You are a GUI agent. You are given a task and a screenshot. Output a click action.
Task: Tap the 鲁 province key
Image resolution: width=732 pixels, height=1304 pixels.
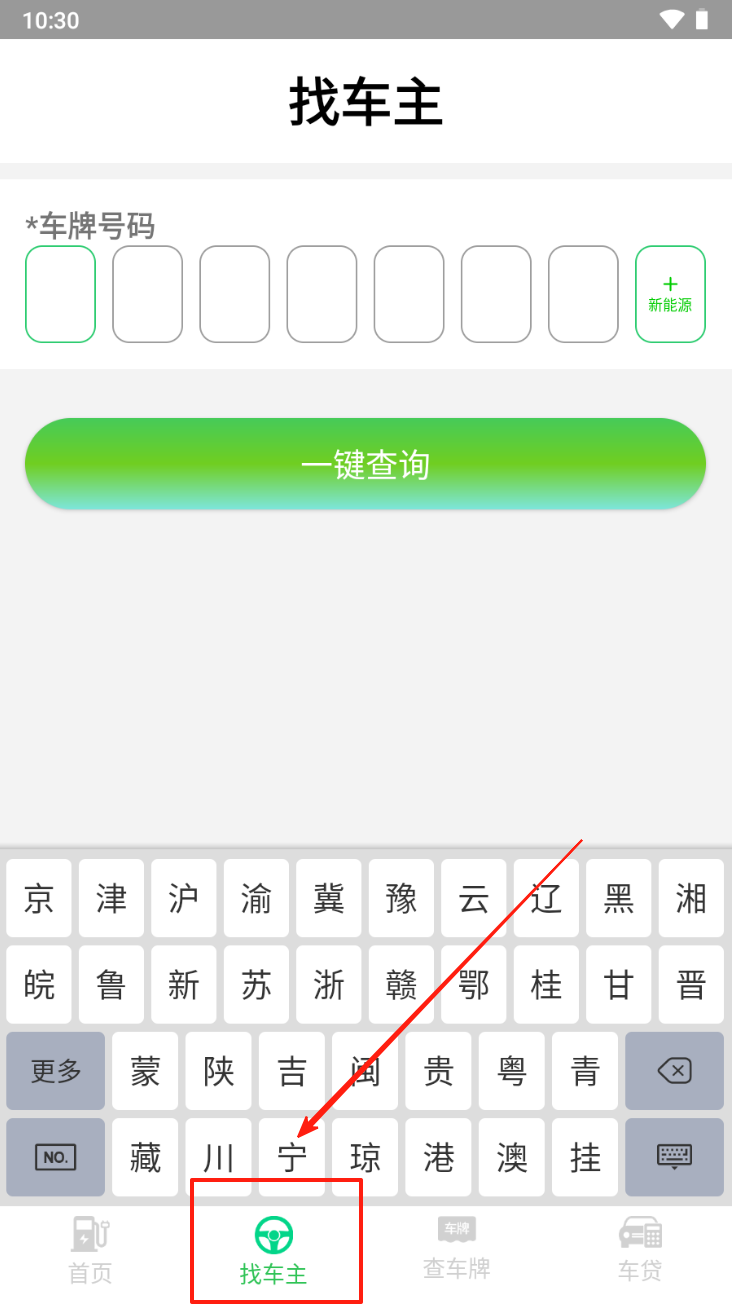111,985
